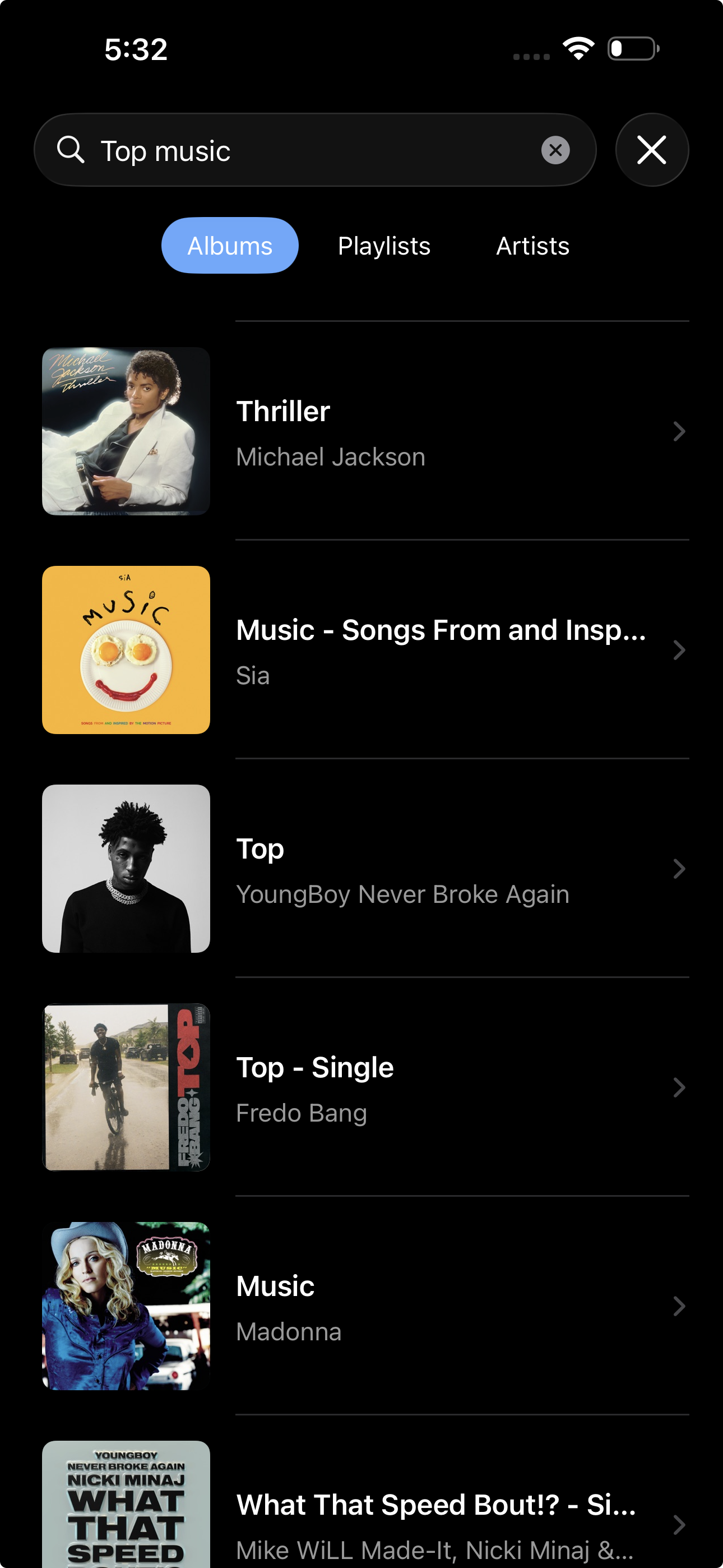The image size is (723, 1568).
Task: Click the magnifying glass search icon
Action: (x=71, y=150)
